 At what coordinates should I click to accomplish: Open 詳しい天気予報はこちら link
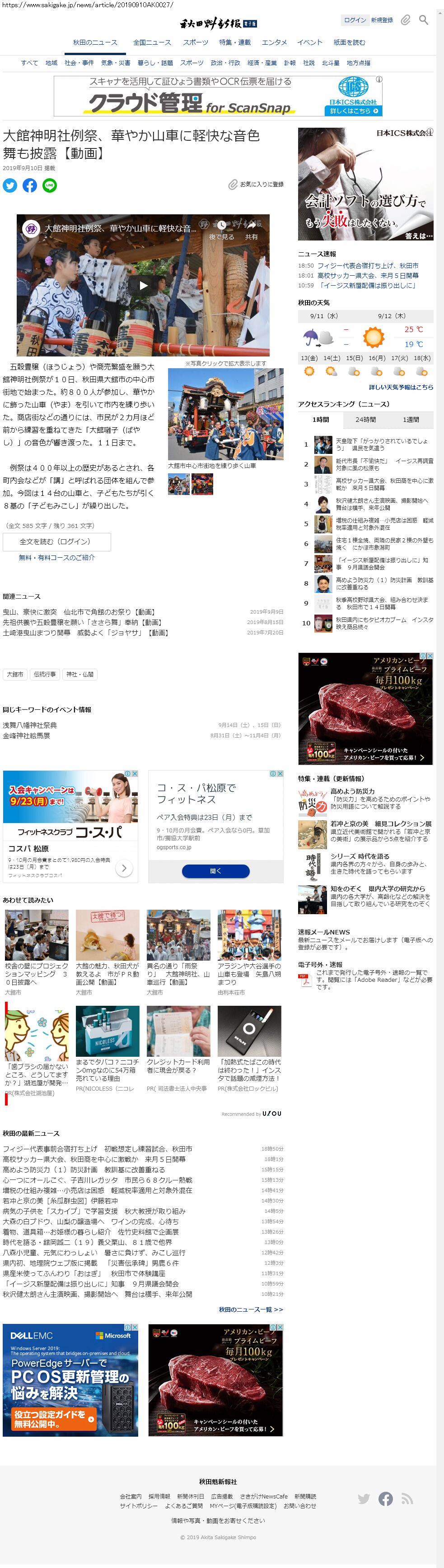point(401,387)
